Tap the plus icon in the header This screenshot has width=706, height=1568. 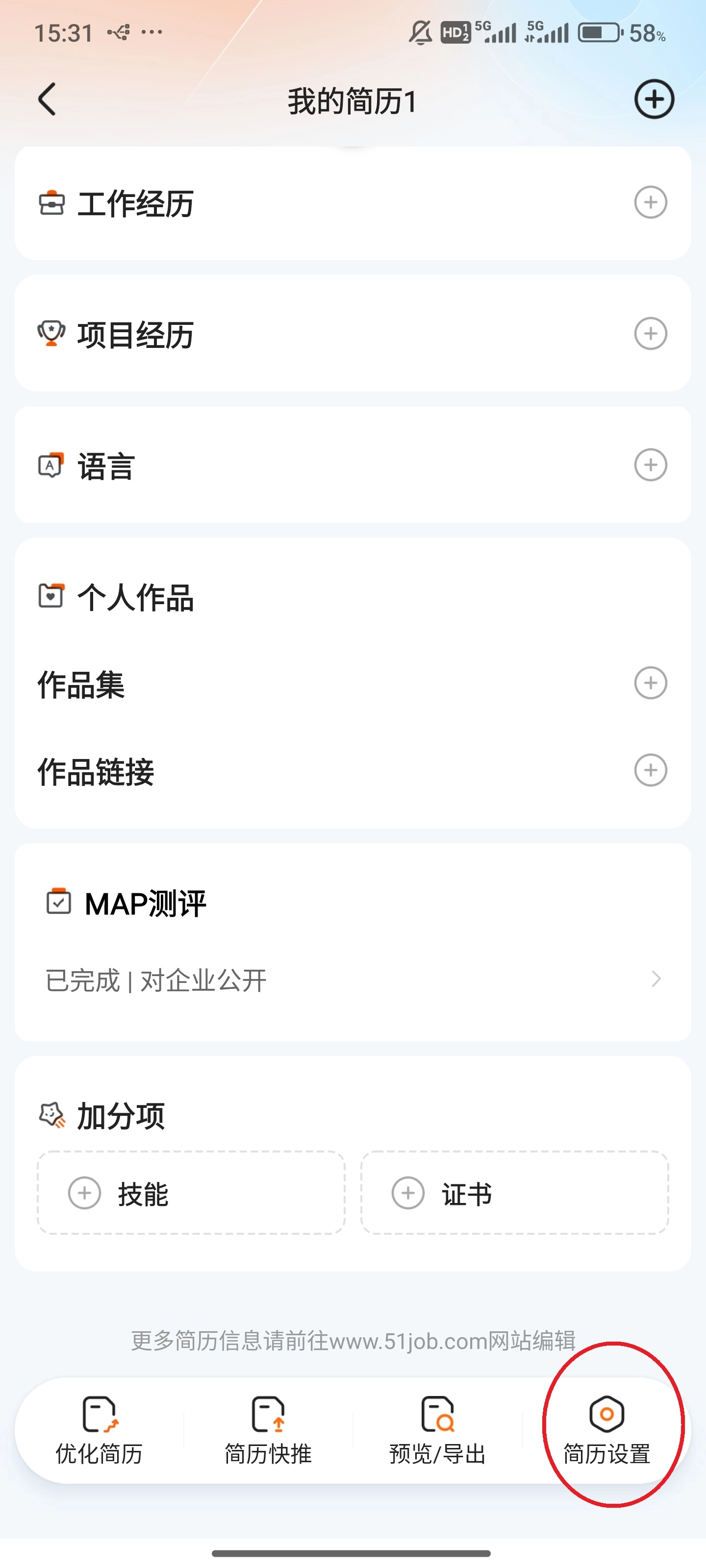coord(654,99)
